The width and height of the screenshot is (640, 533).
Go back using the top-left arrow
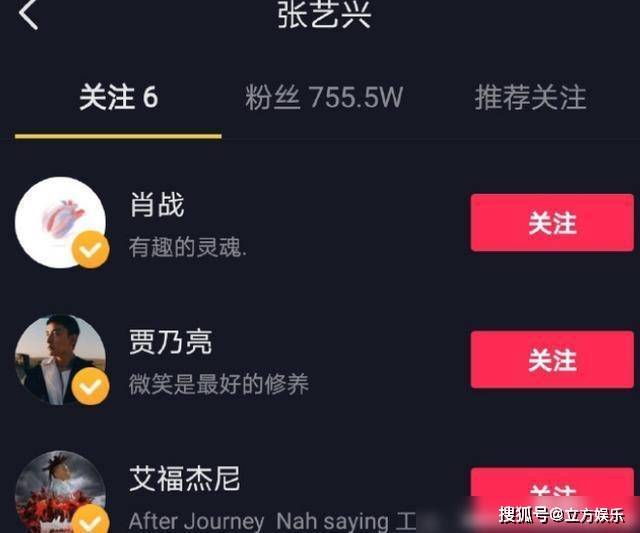(x=29, y=15)
